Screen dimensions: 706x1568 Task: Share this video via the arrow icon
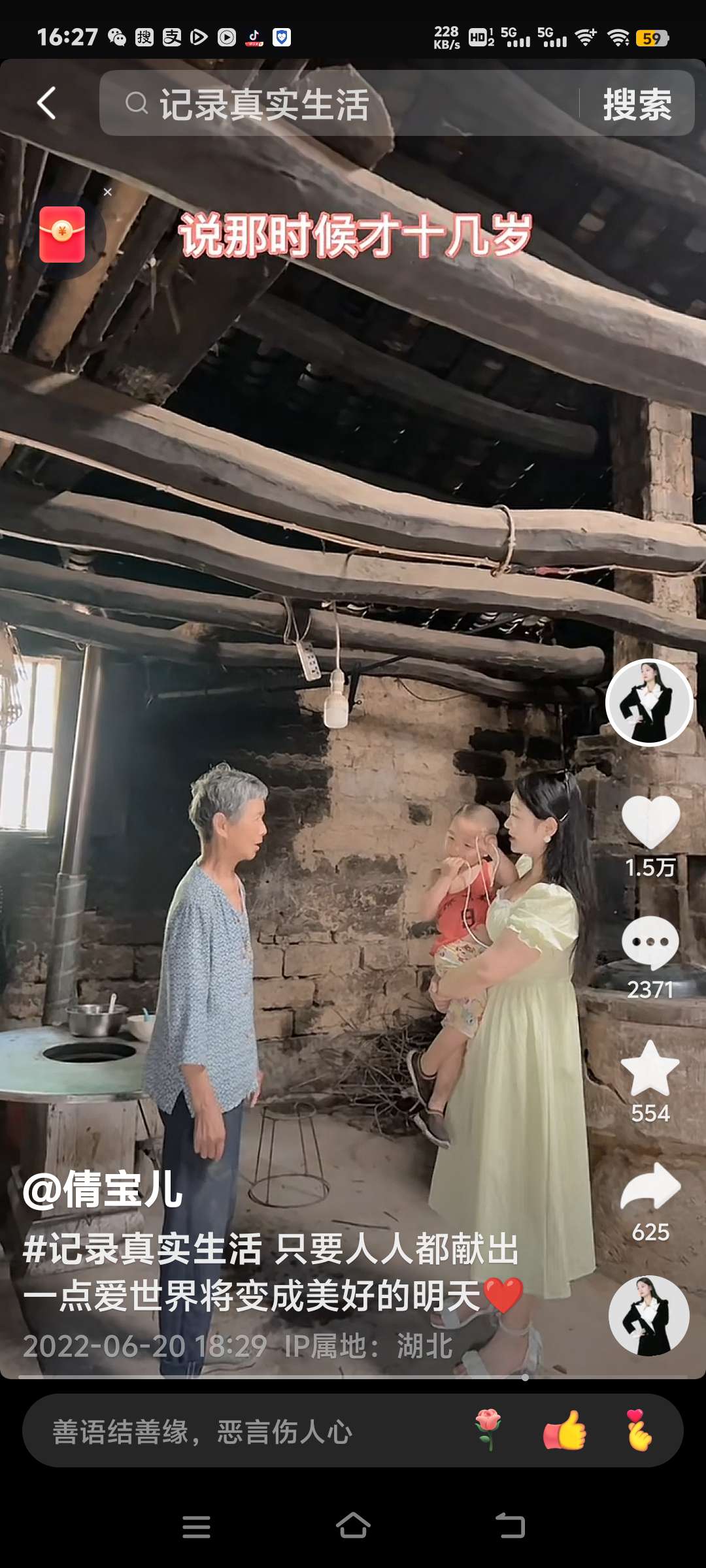click(650, 1188)
